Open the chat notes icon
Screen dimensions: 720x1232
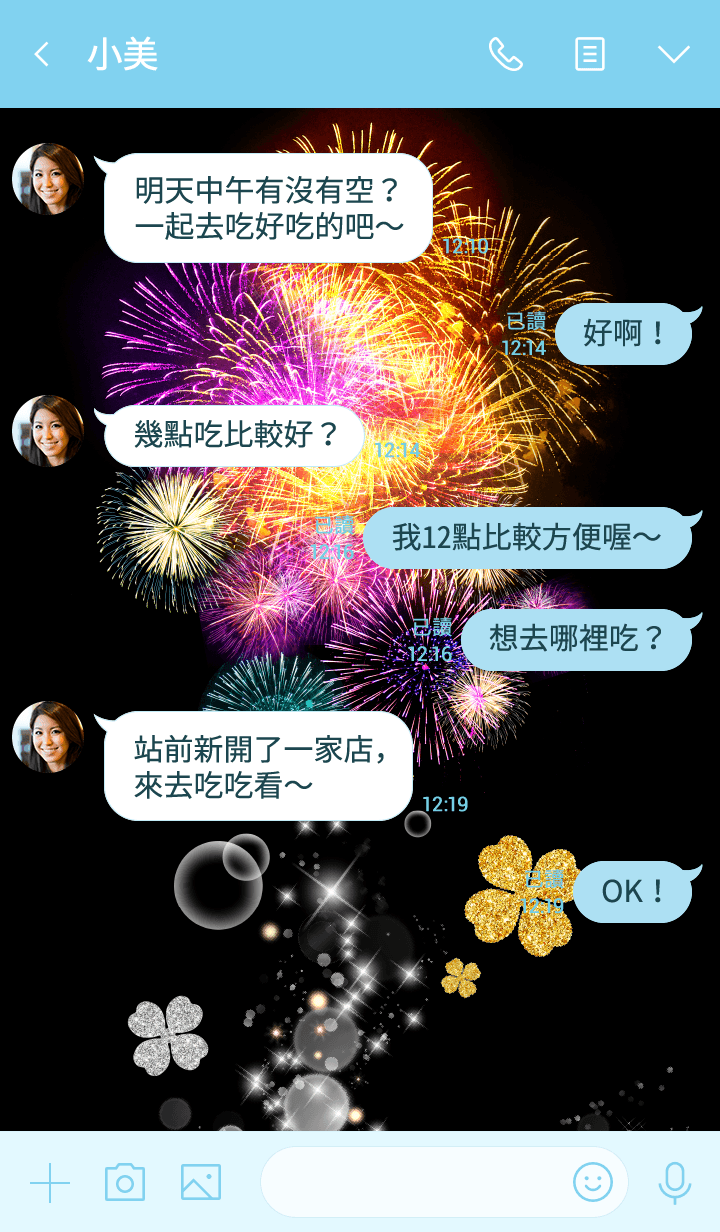[x=590, y=54]
